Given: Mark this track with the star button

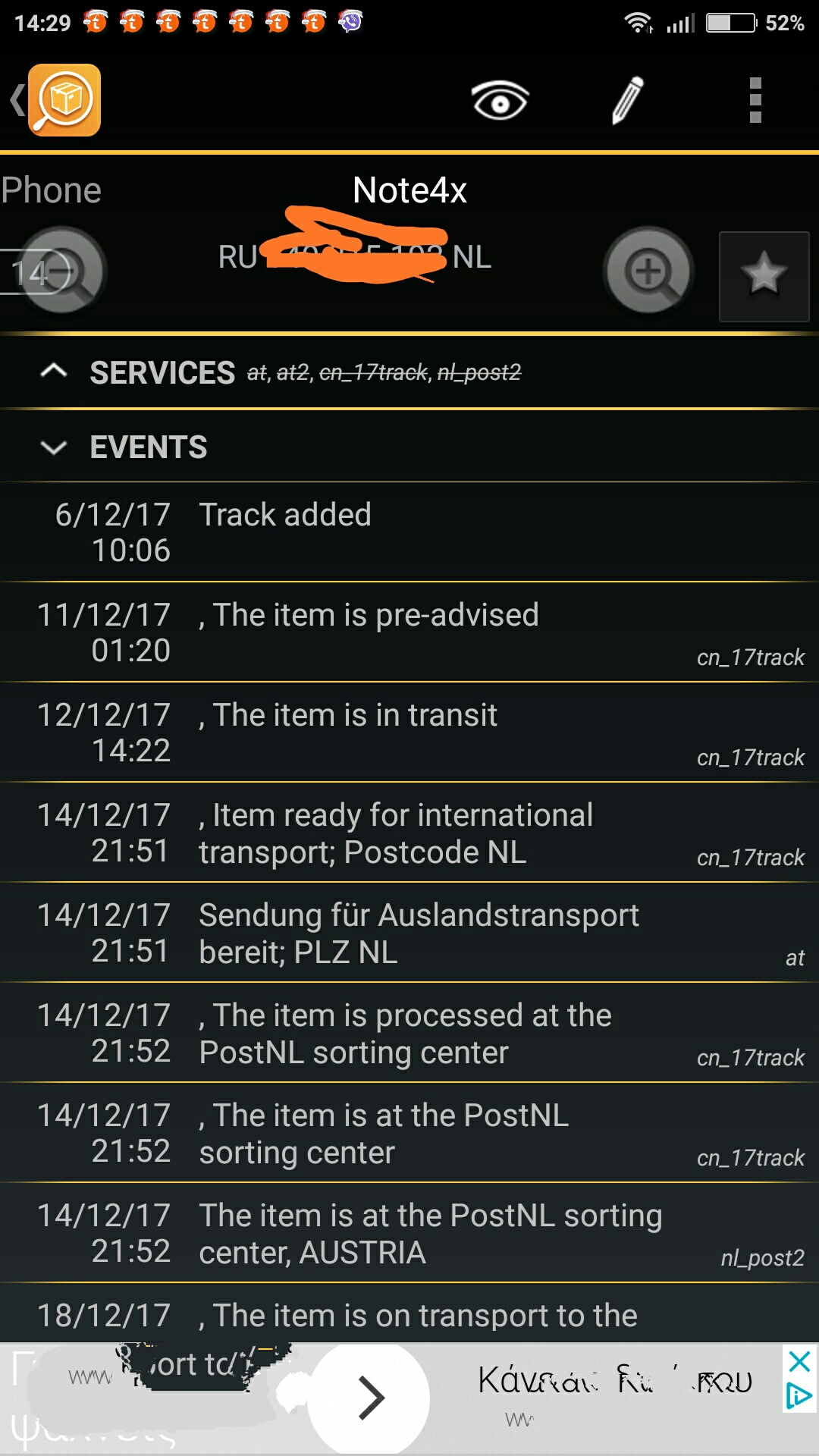Looking at the screenshot, I should (x=764, y=276).
